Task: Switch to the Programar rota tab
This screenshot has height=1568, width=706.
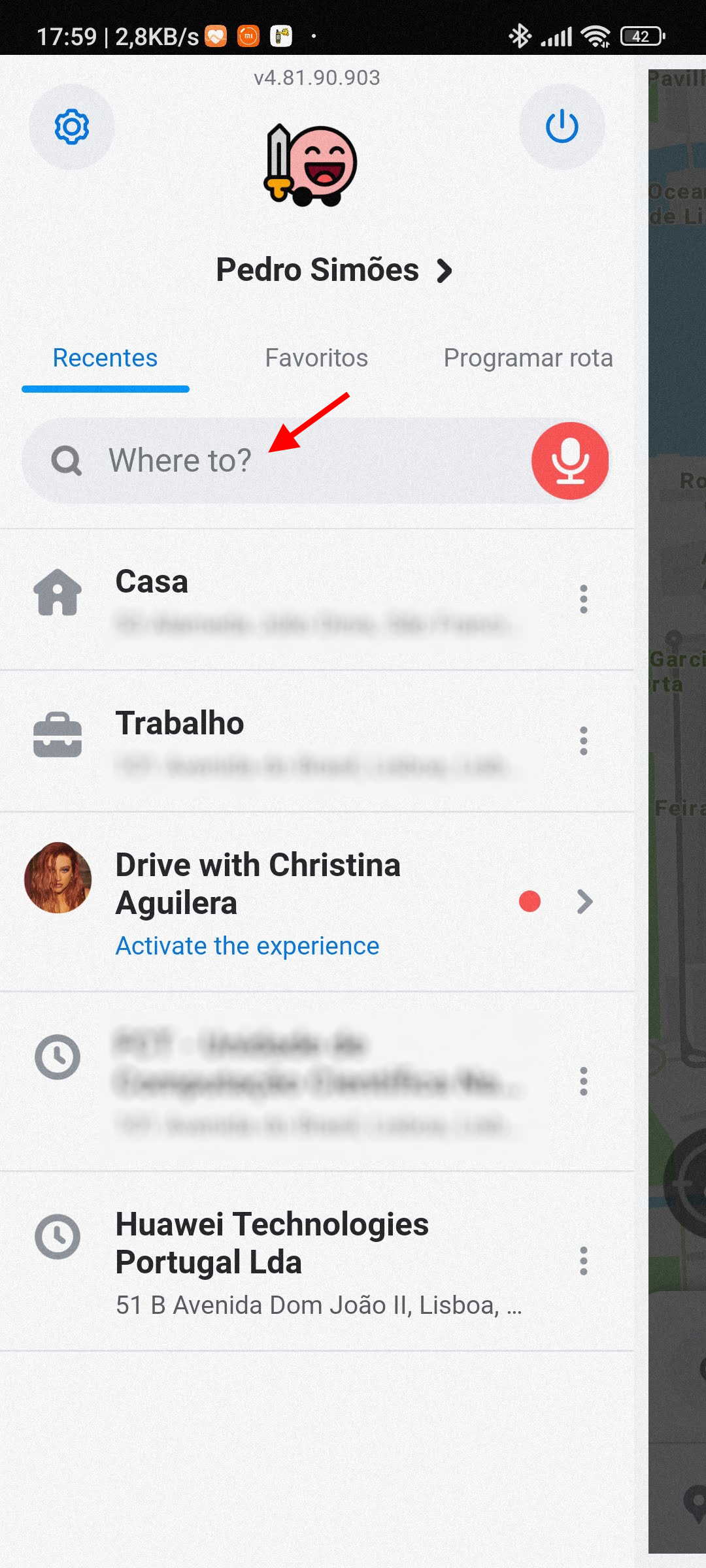Action: pyautogui.click(x=528, y=358)
